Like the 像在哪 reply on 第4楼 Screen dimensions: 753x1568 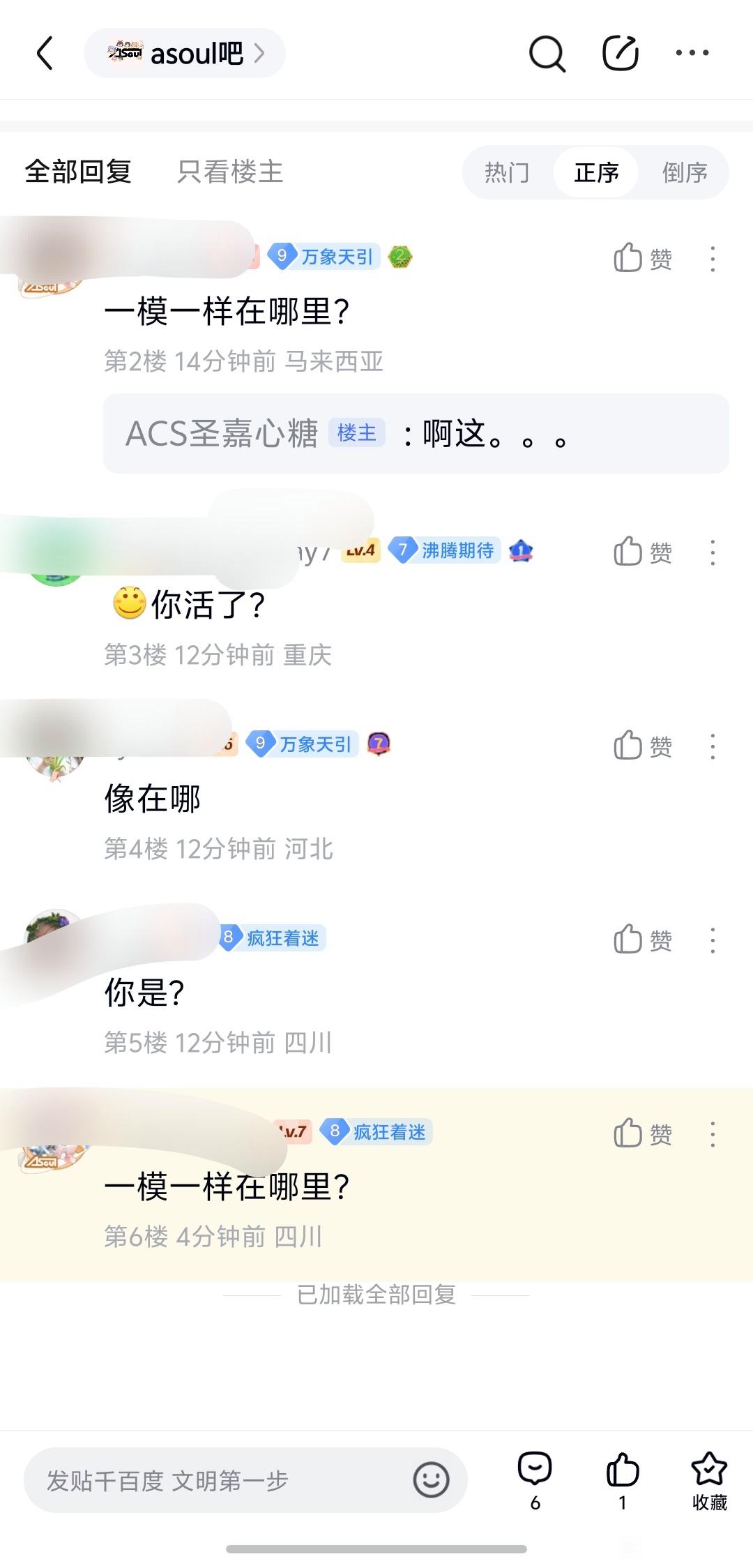[x=641, y=746]
